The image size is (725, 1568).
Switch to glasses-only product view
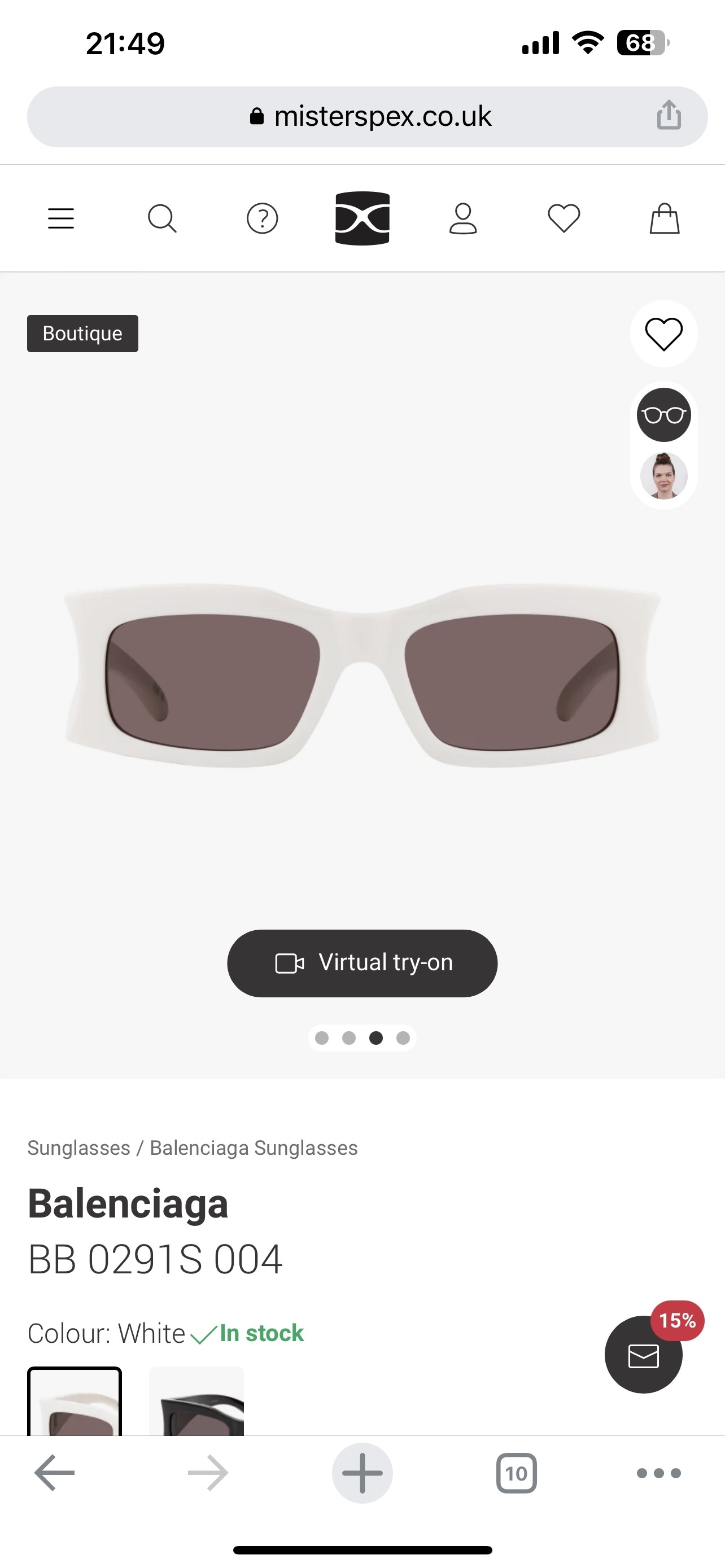pos(663,415)
